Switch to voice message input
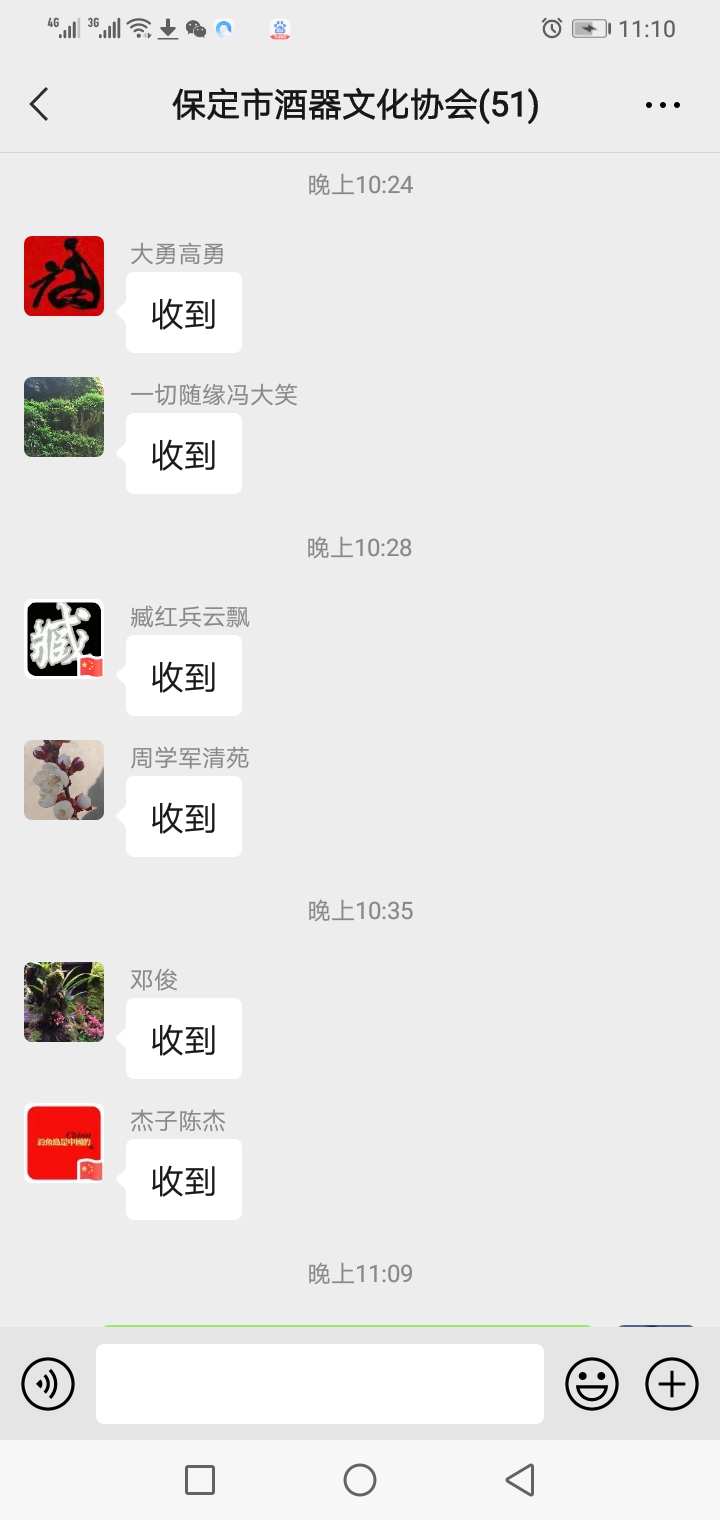The height and width of the screenshot is (1520, 720). click(x=48, y=1384)
